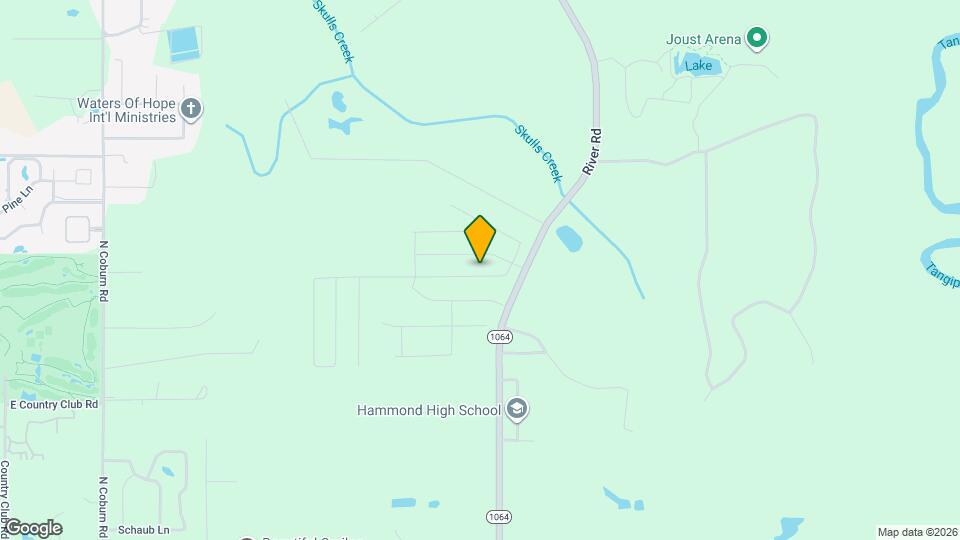Open the Joust Arena place pin
The height and width of the screenshot is (540, 960).
(757, 40)
